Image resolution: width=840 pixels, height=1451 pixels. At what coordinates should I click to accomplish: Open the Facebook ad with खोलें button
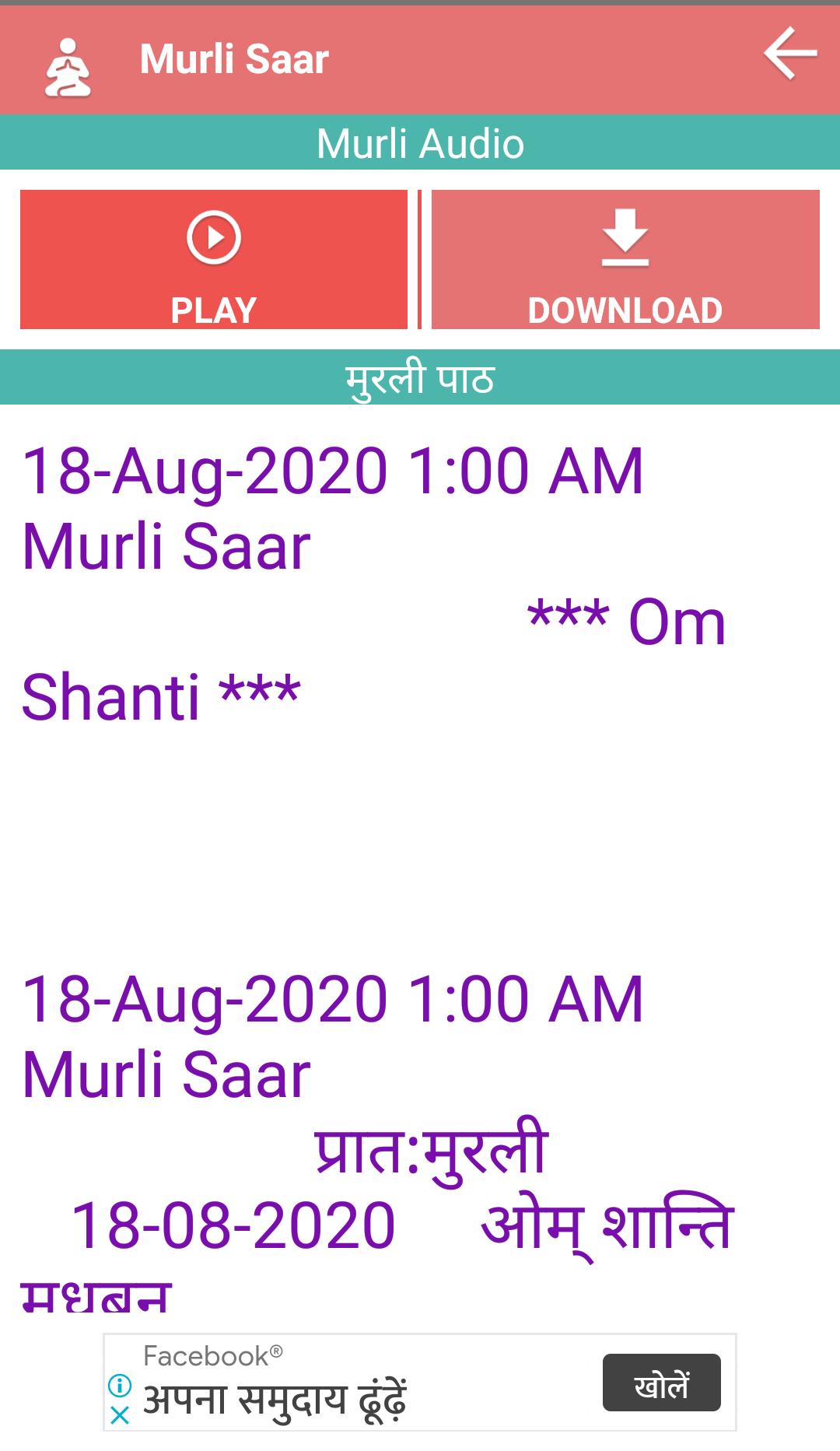[661, 1383]
